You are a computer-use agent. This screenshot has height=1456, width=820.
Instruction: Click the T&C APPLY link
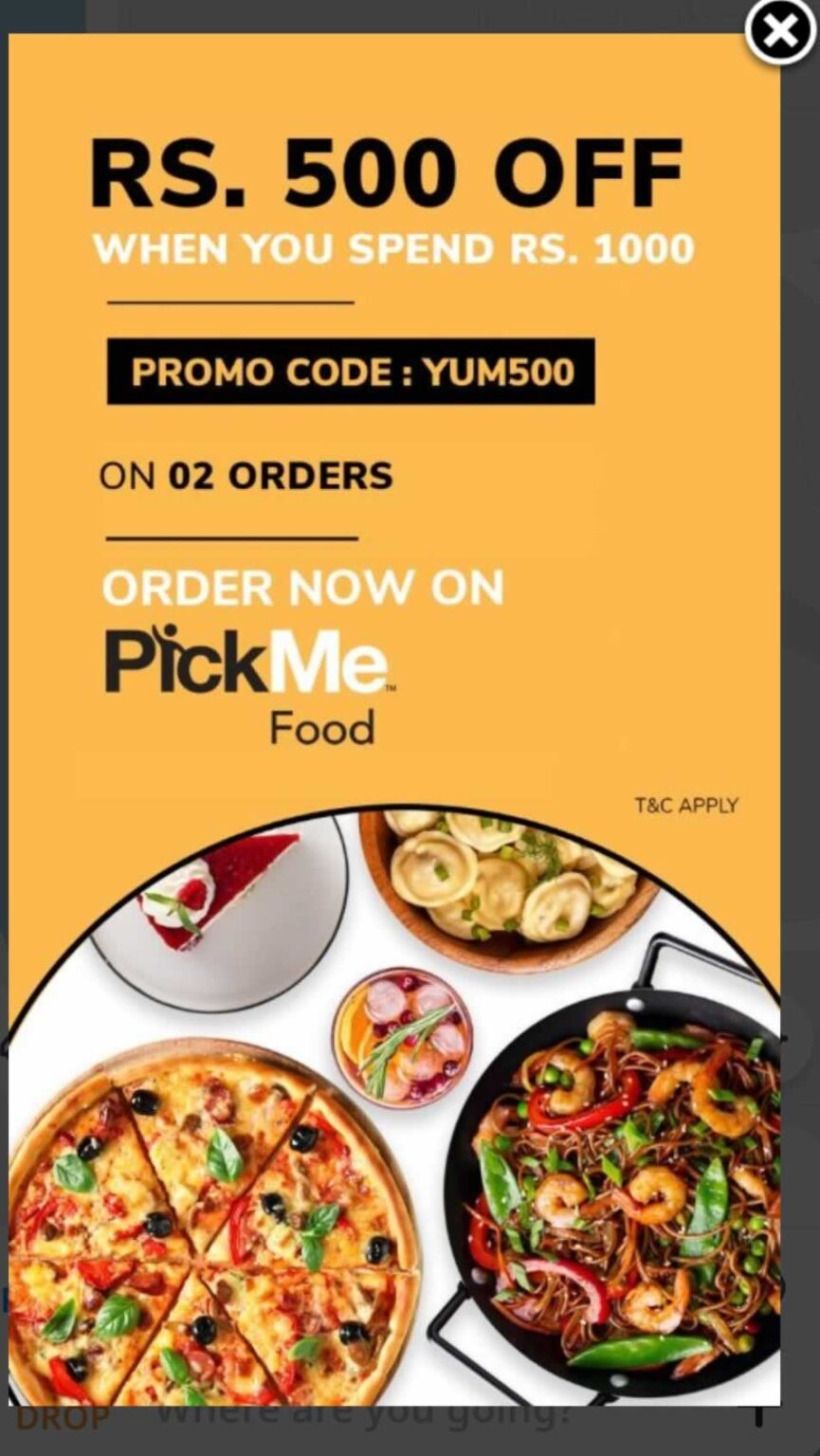tap(686, 806)
